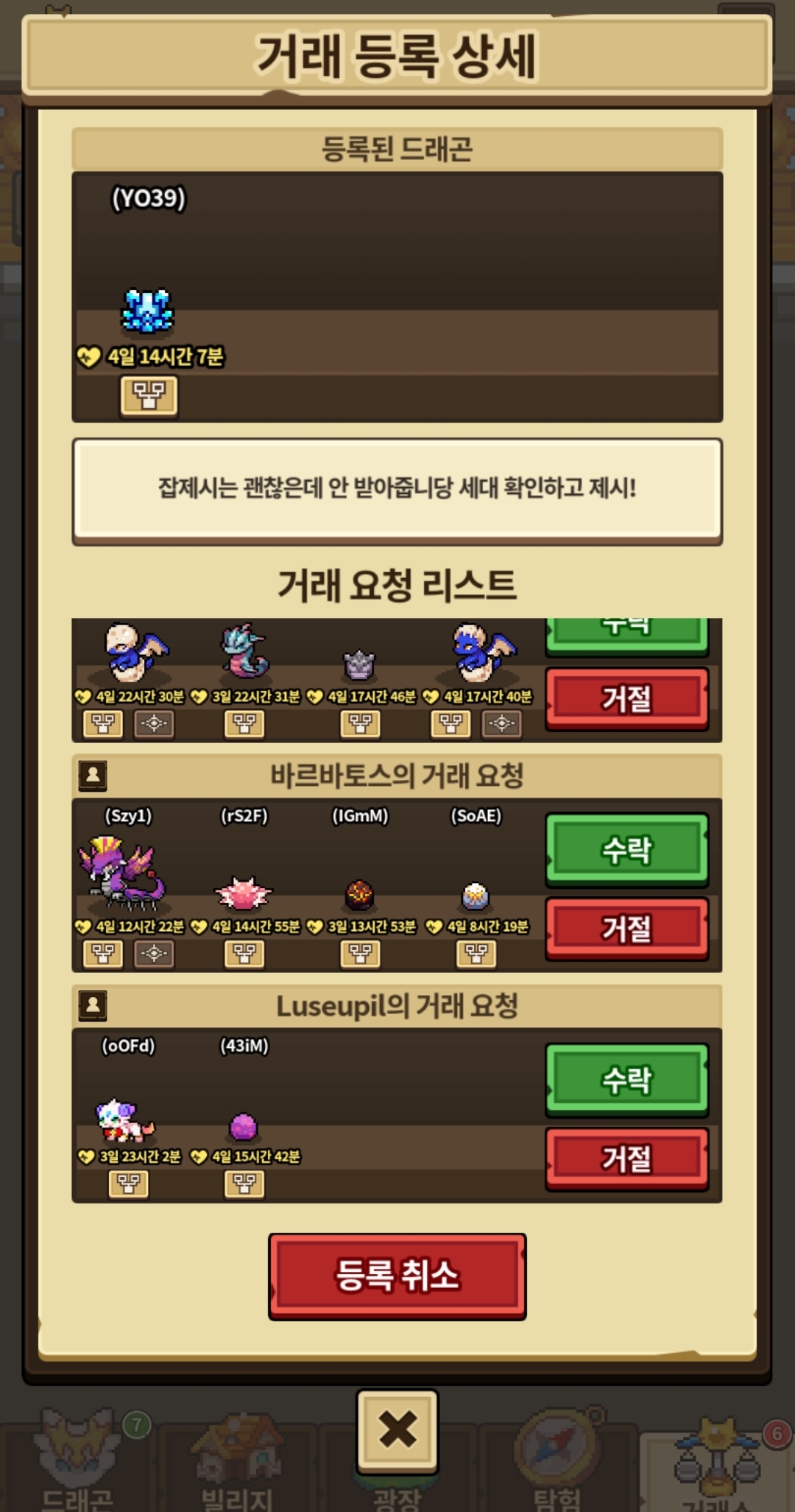View family tree of dragon Szy1

(103, 953)
